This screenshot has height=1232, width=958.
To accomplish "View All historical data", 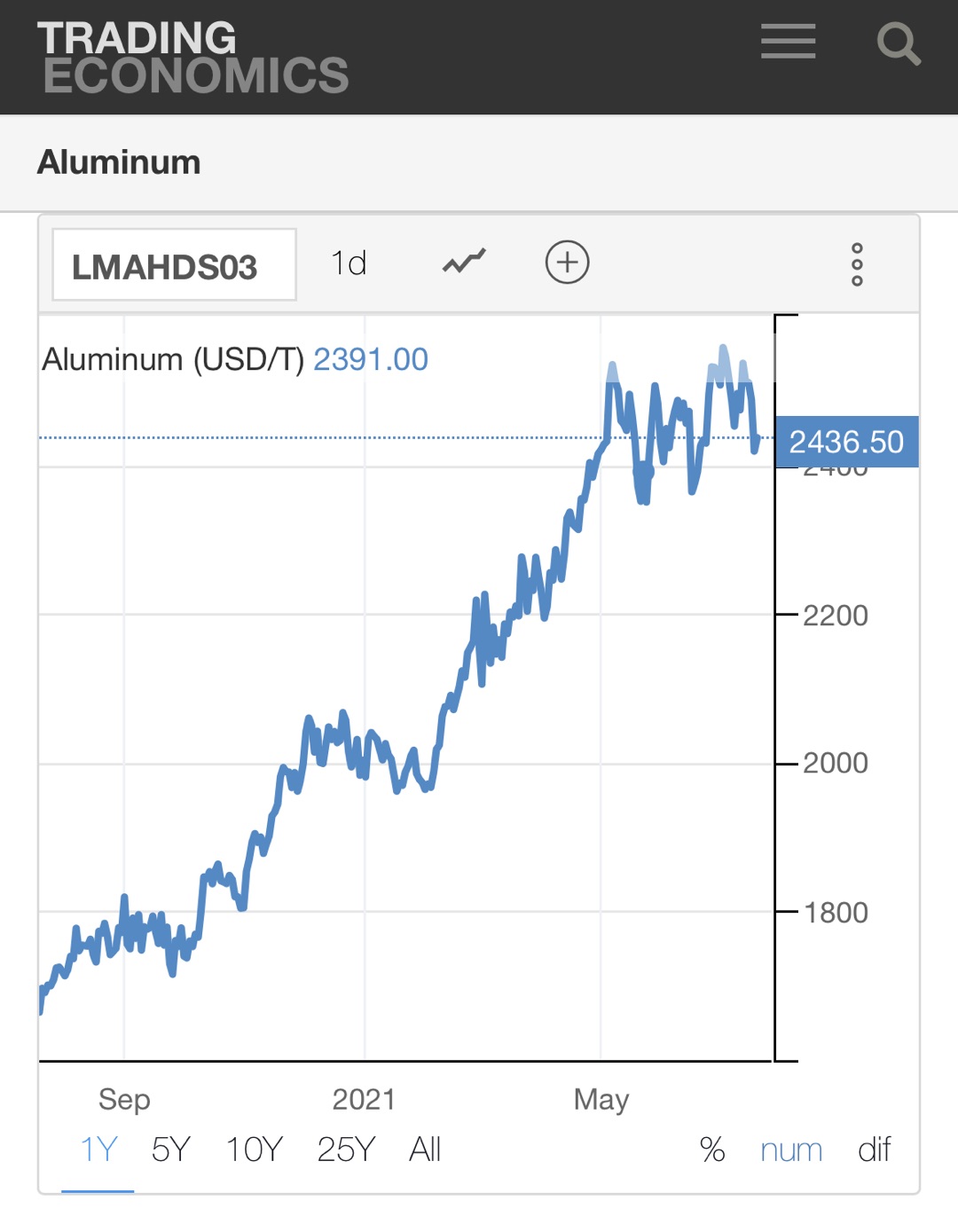I will (x=425, y=1150).
